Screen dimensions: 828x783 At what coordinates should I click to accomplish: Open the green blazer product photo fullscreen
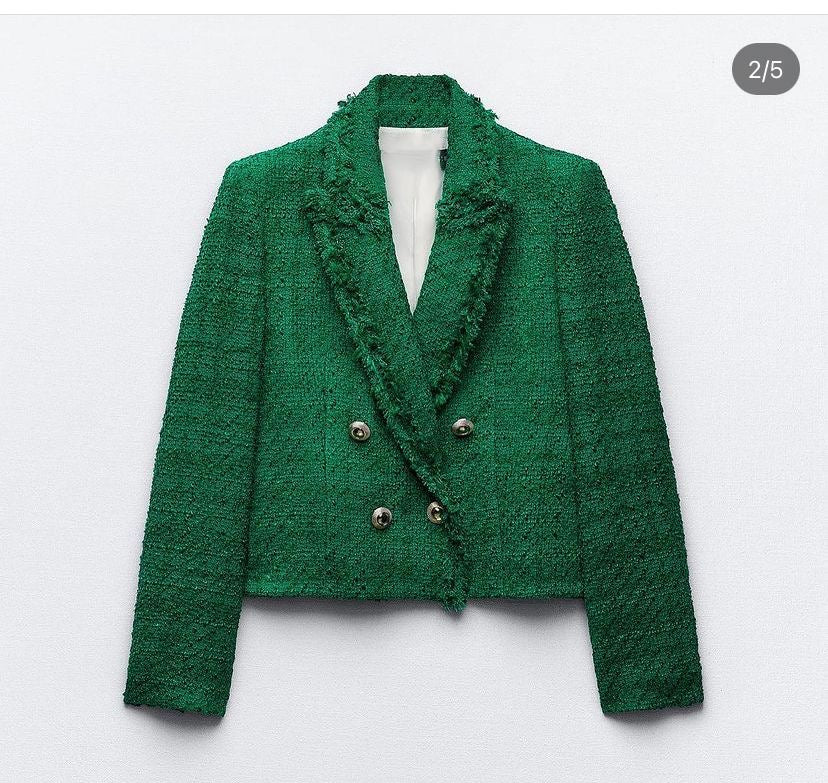click(413, 400)
